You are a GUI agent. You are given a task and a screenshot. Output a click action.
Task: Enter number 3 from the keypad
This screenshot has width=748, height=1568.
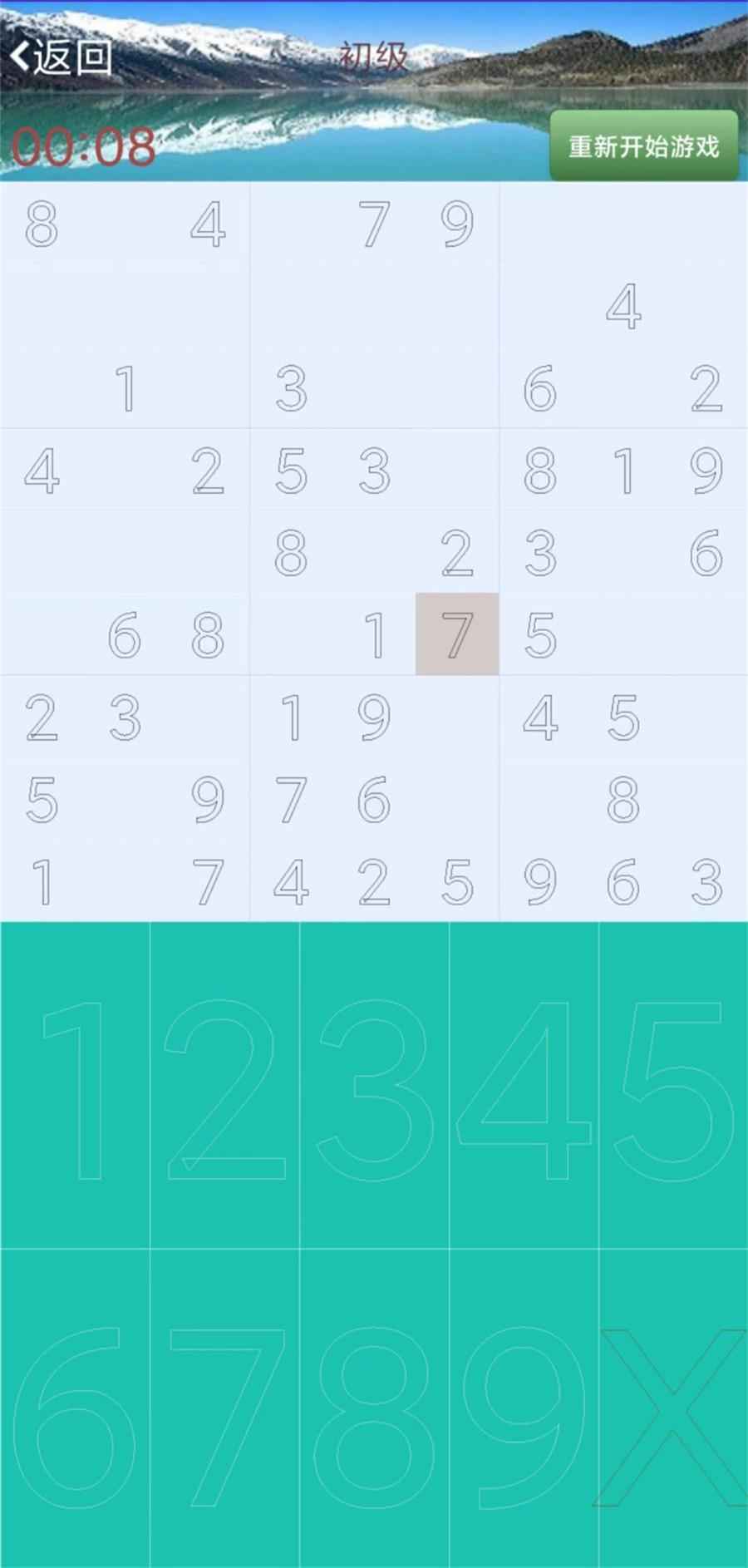click(374, 1086)
